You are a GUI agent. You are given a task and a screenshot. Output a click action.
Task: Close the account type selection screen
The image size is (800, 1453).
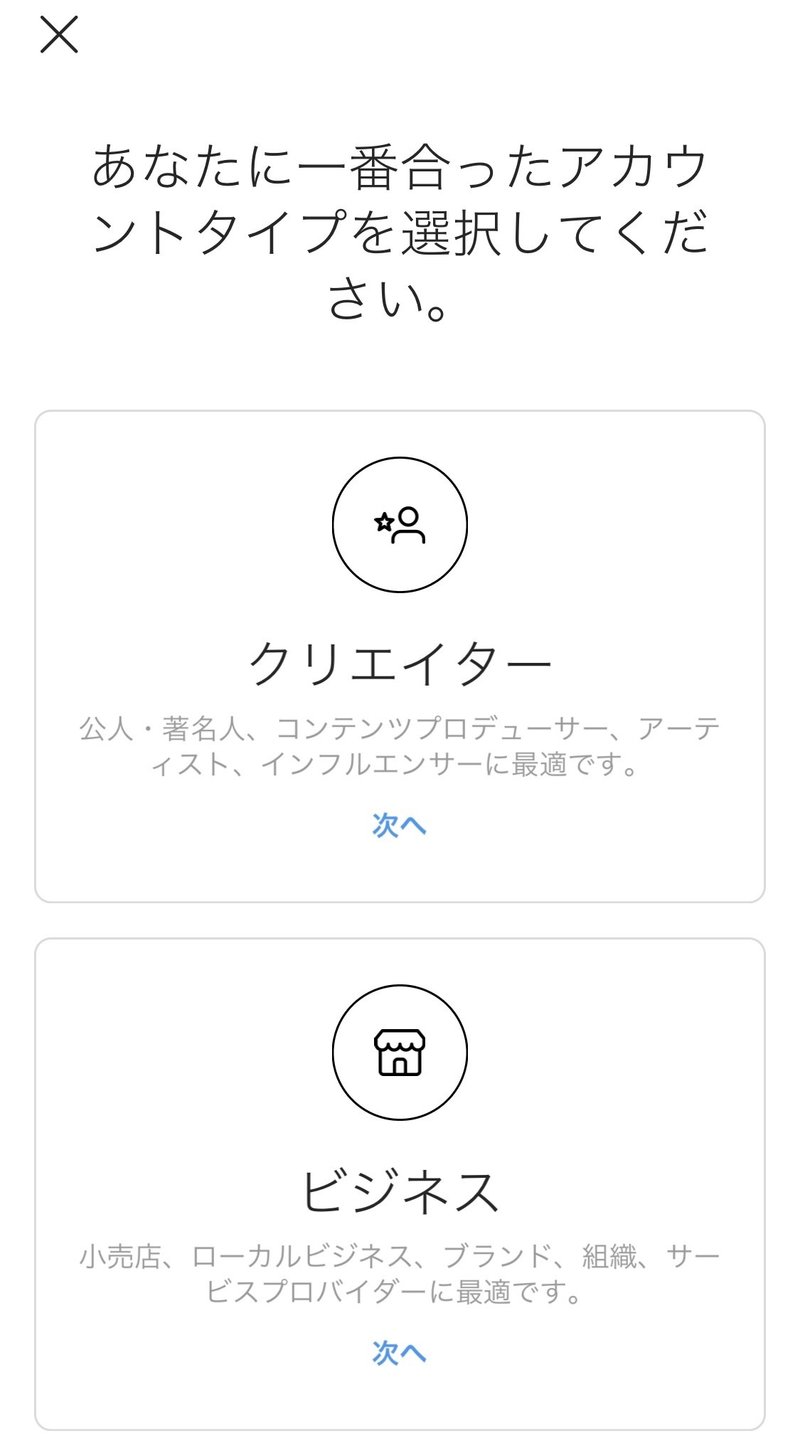point(59,36)
